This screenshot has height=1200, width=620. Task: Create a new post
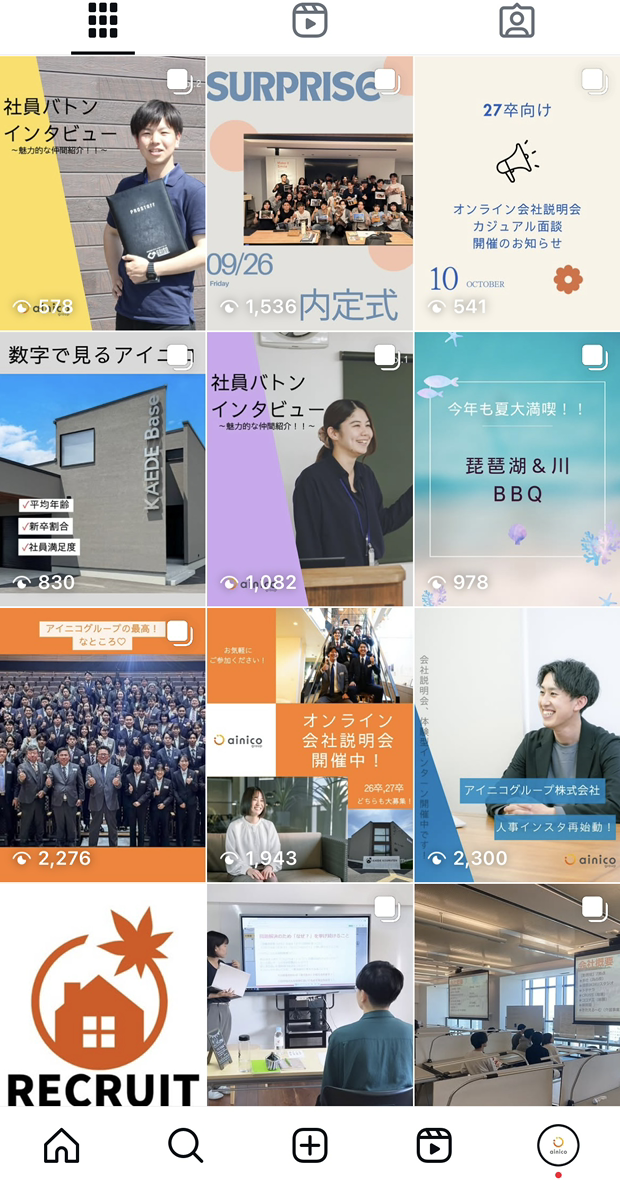point(310,1146)
